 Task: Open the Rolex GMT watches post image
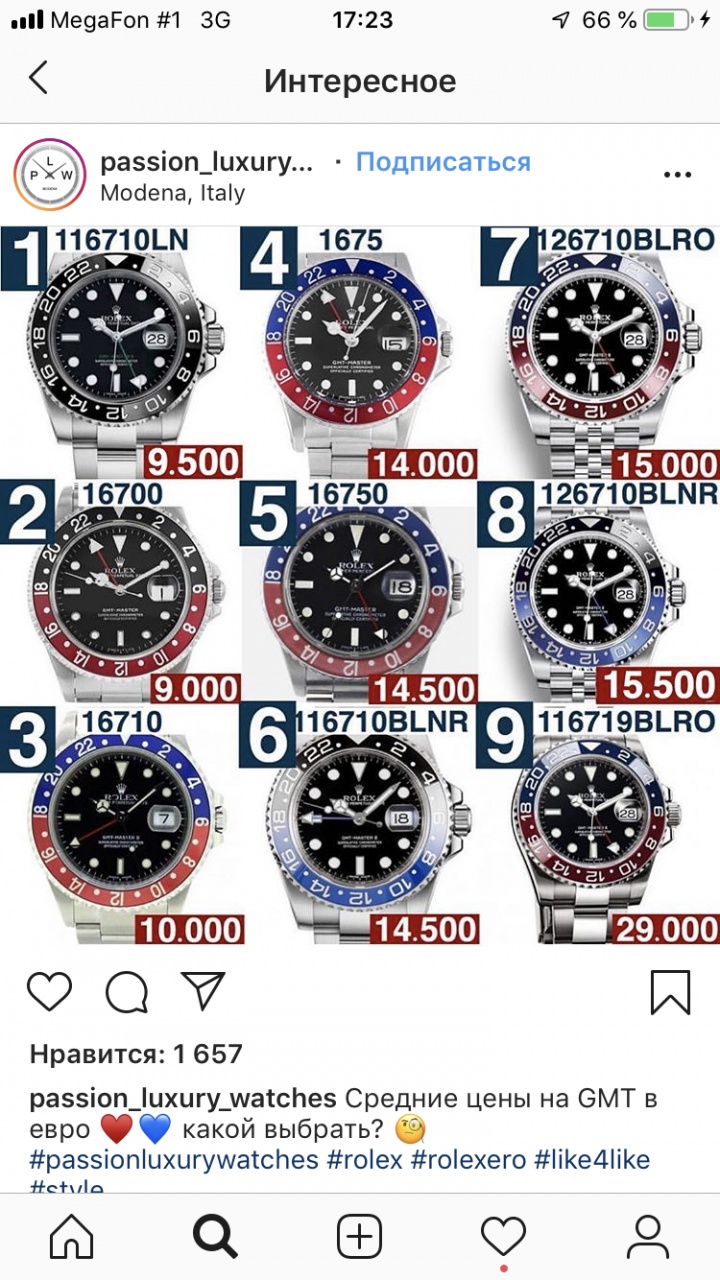[x=360, y=585]
